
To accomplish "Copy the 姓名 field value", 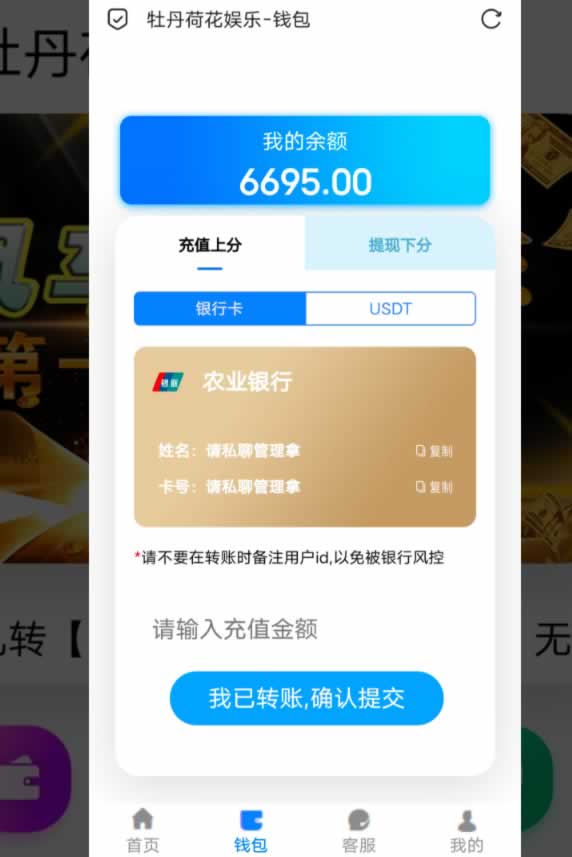I will (x=434, y=451).
